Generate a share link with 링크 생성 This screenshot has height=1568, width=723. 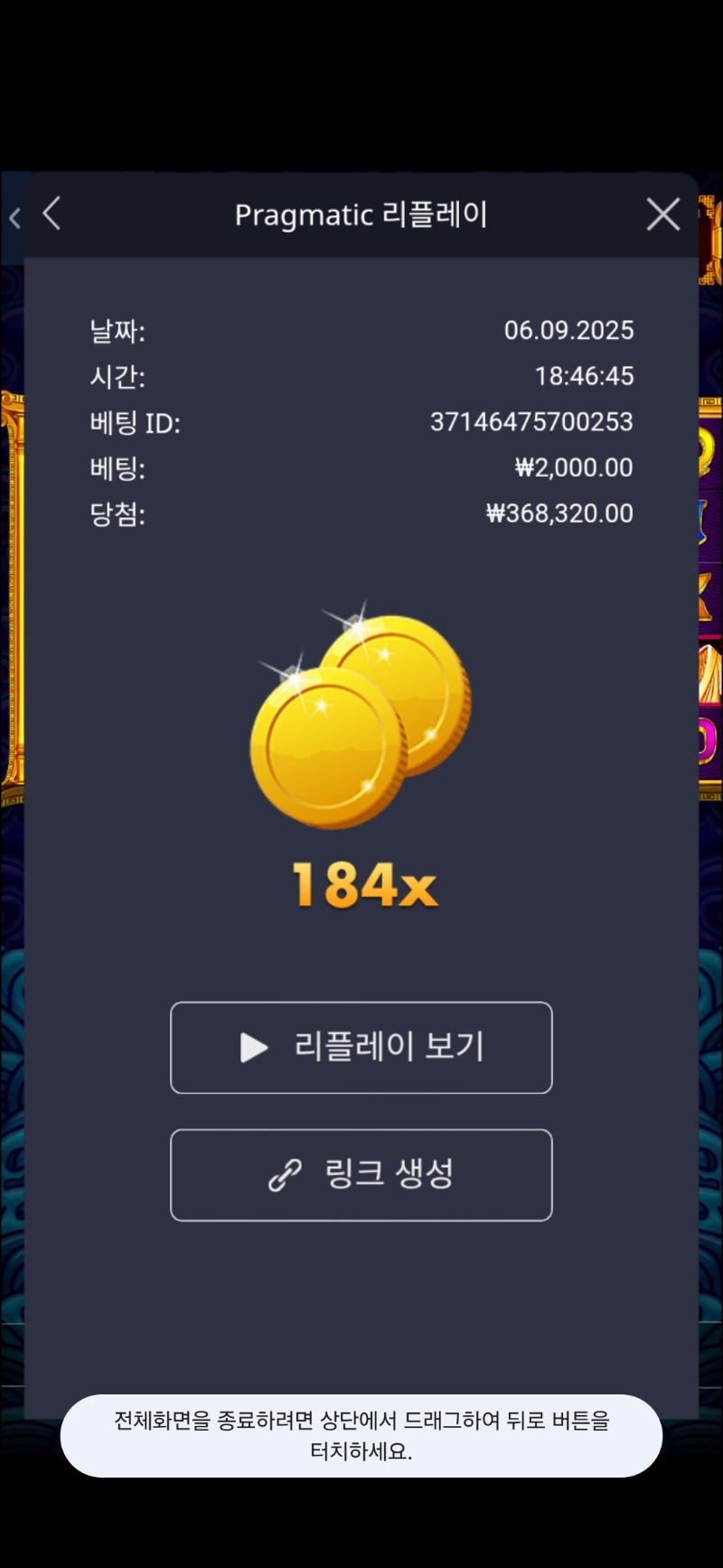[361, 1175]
